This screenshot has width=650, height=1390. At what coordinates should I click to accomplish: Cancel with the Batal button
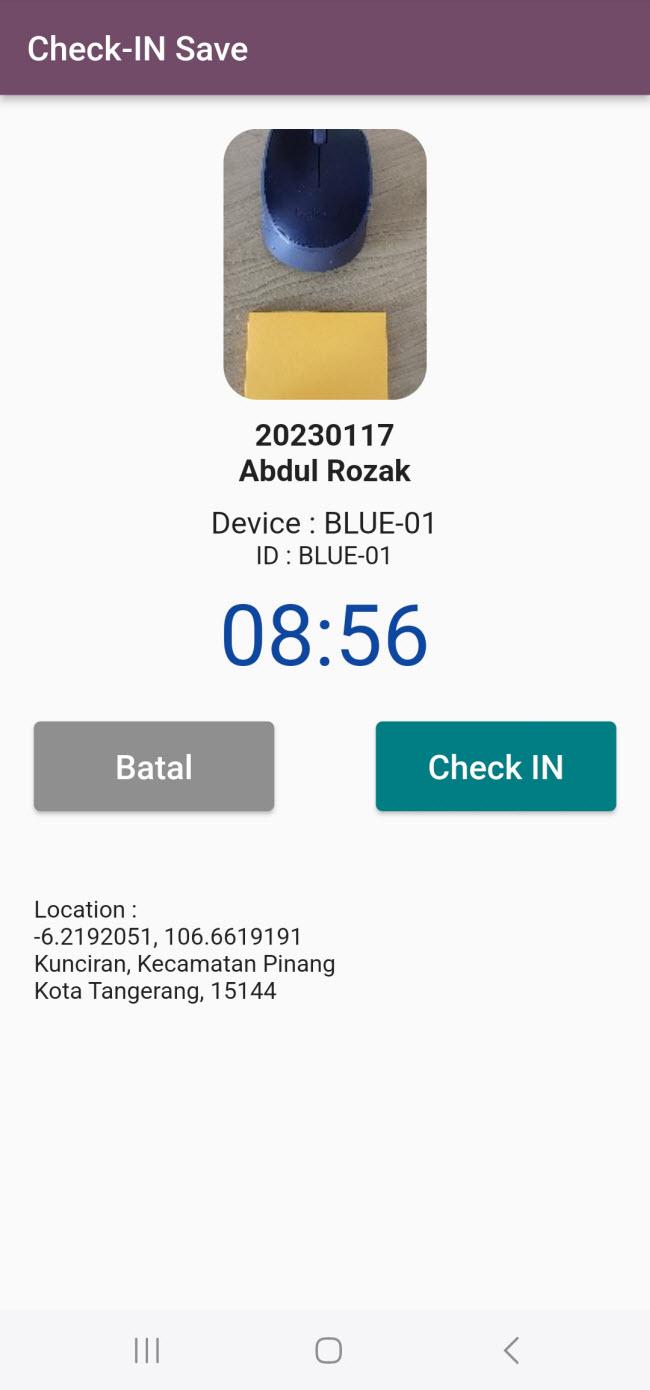(x=154, y=766)
